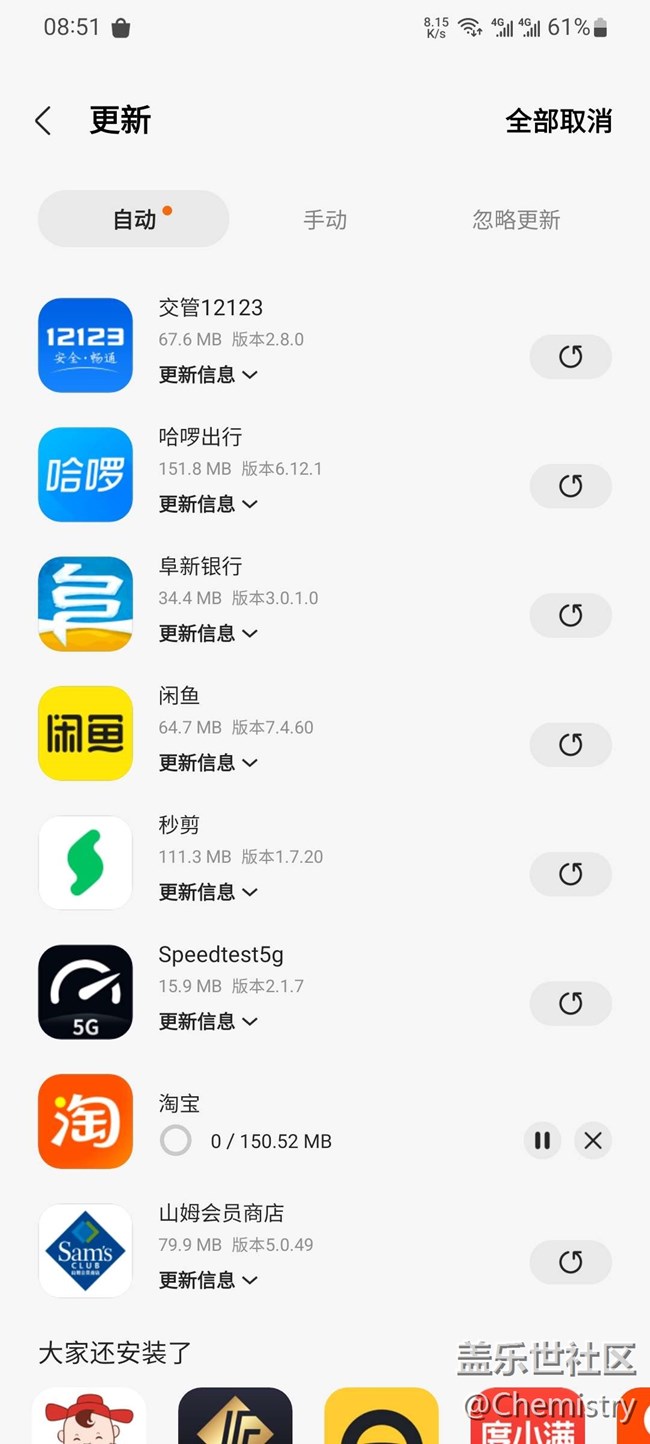Open the 忽略更新 tab
This screenshot has height=1444, width=650.
click(516, 219)
